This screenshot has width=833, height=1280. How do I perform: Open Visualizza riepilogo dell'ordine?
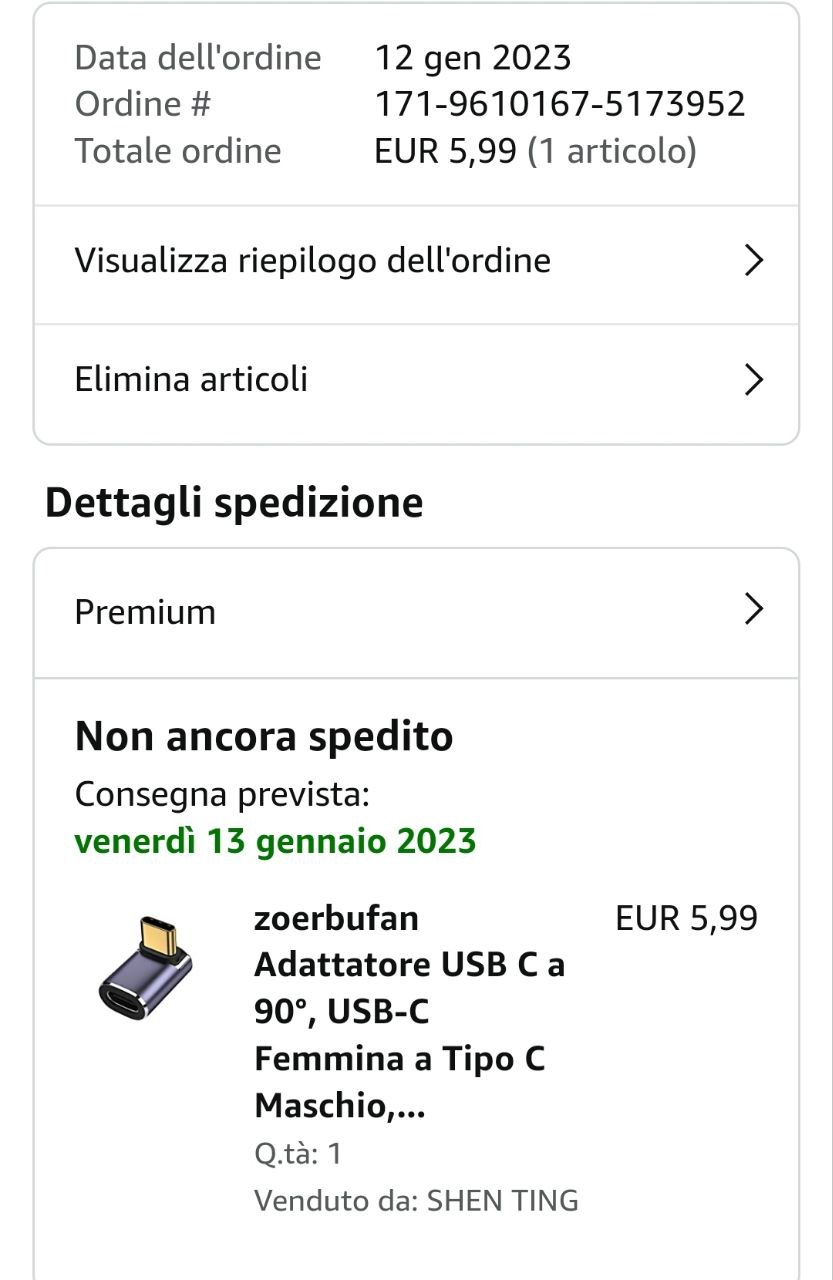point(415,262)
